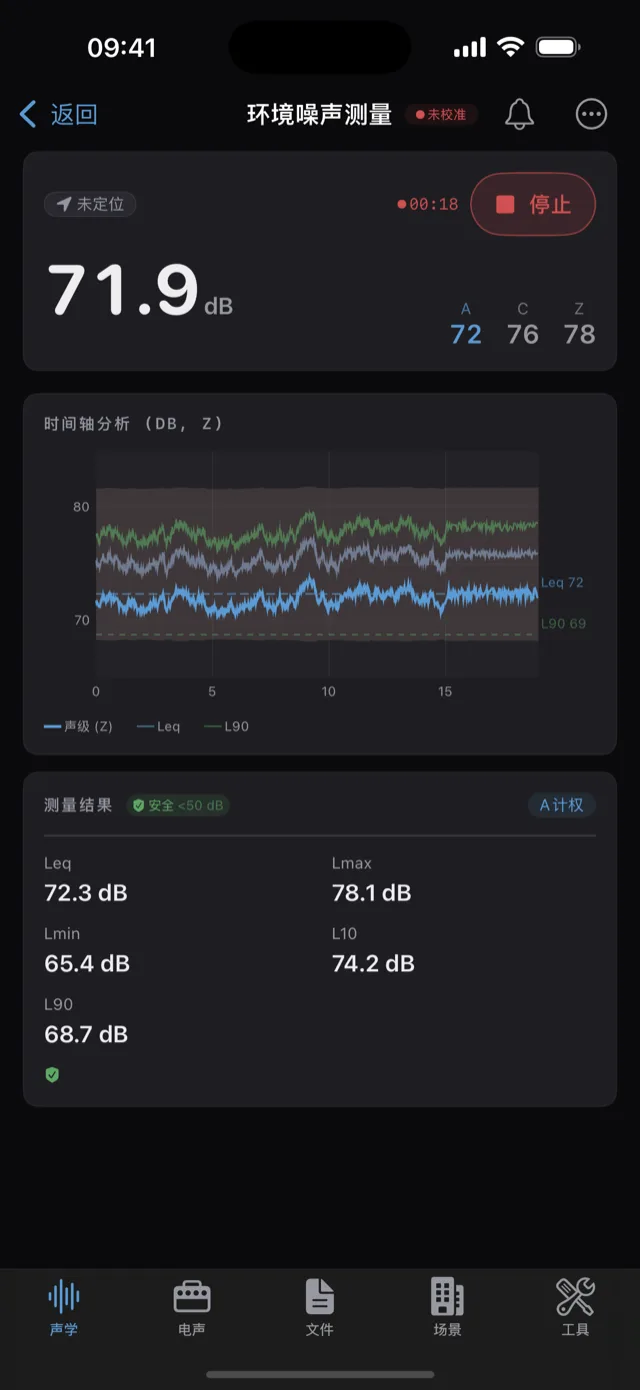Open the 文件 tab
Image resolution: width=640 pixels, height=1390 pixels.
pos(320,1308)
